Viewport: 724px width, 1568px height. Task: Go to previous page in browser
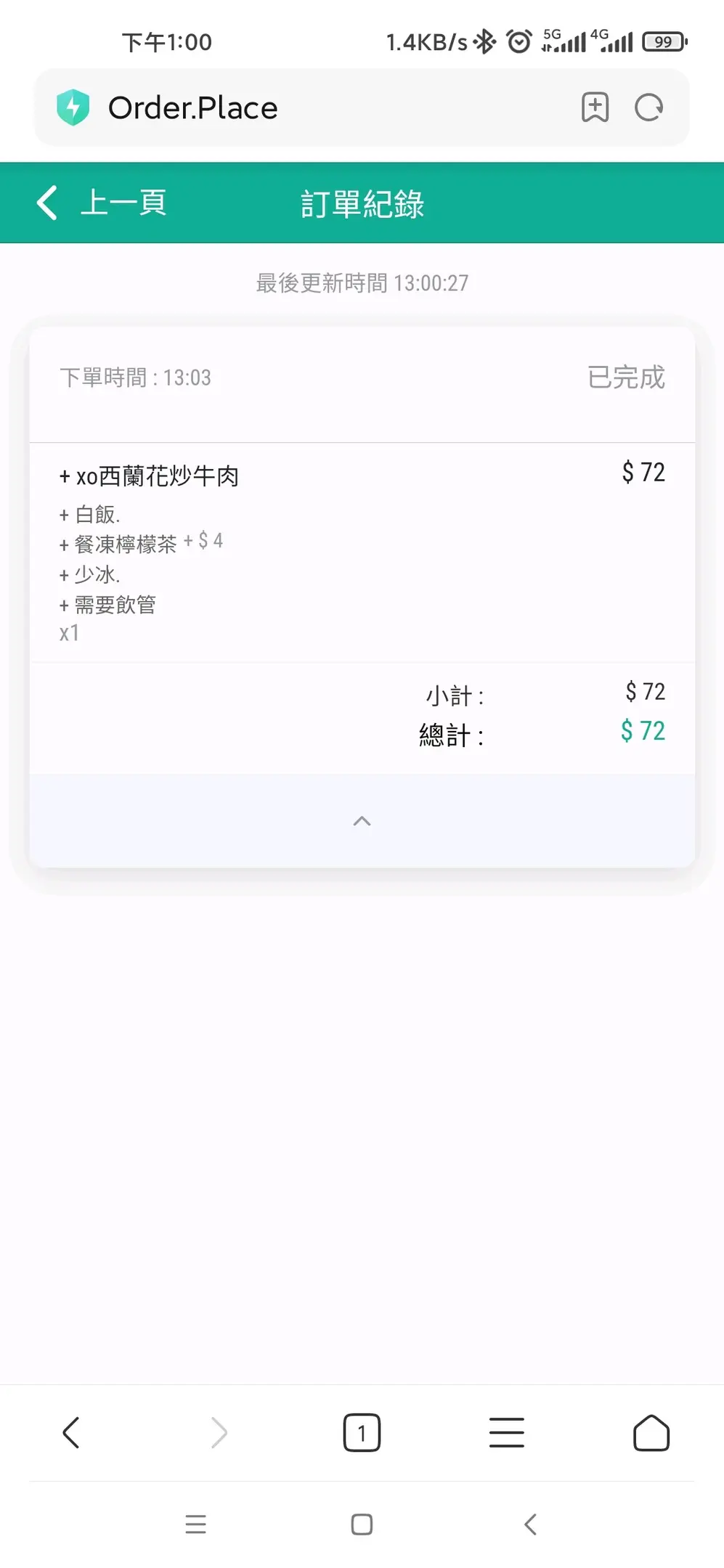click(x=71, y=1433)
